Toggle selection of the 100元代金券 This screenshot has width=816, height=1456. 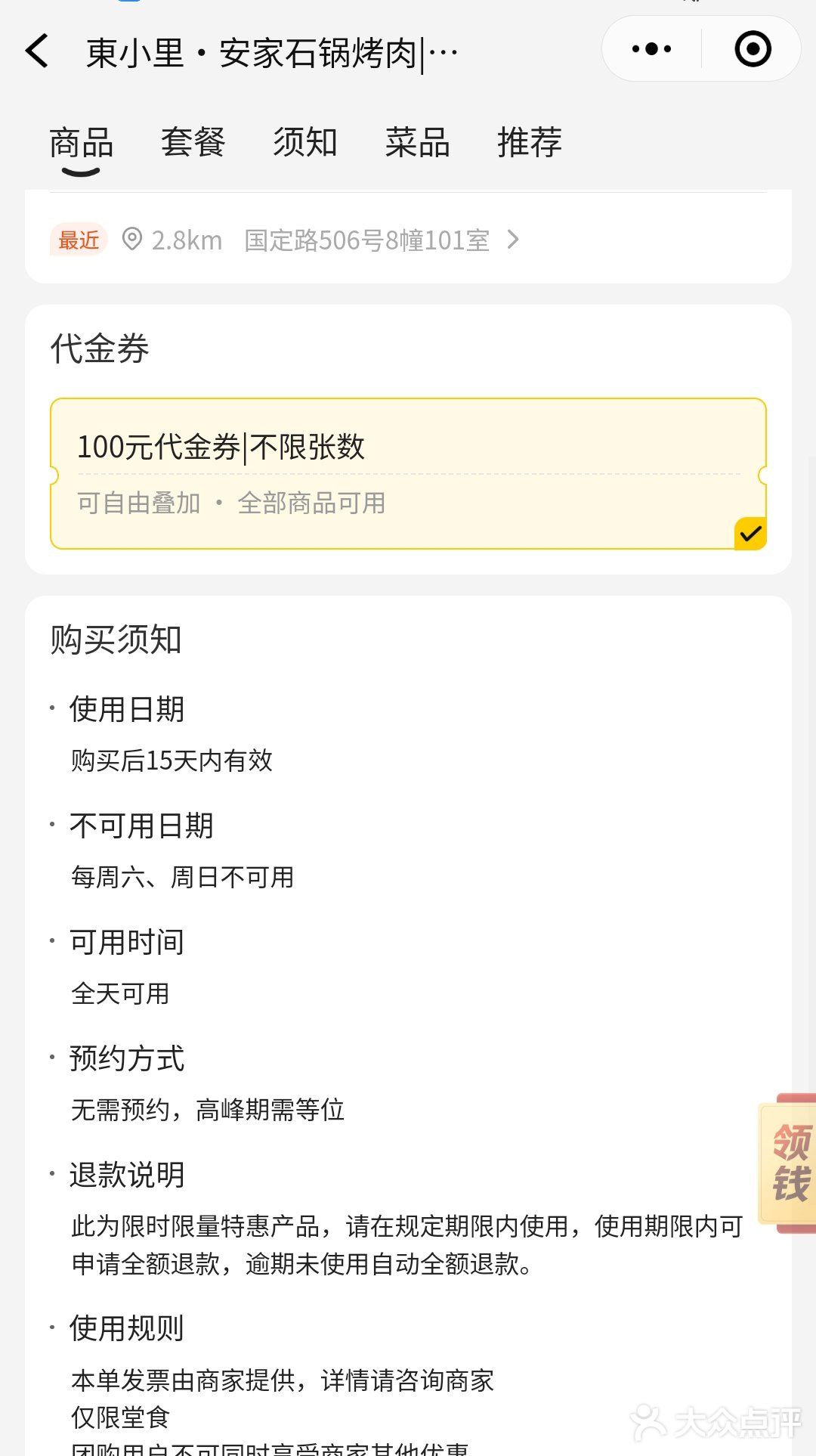(x=408, y=471)
